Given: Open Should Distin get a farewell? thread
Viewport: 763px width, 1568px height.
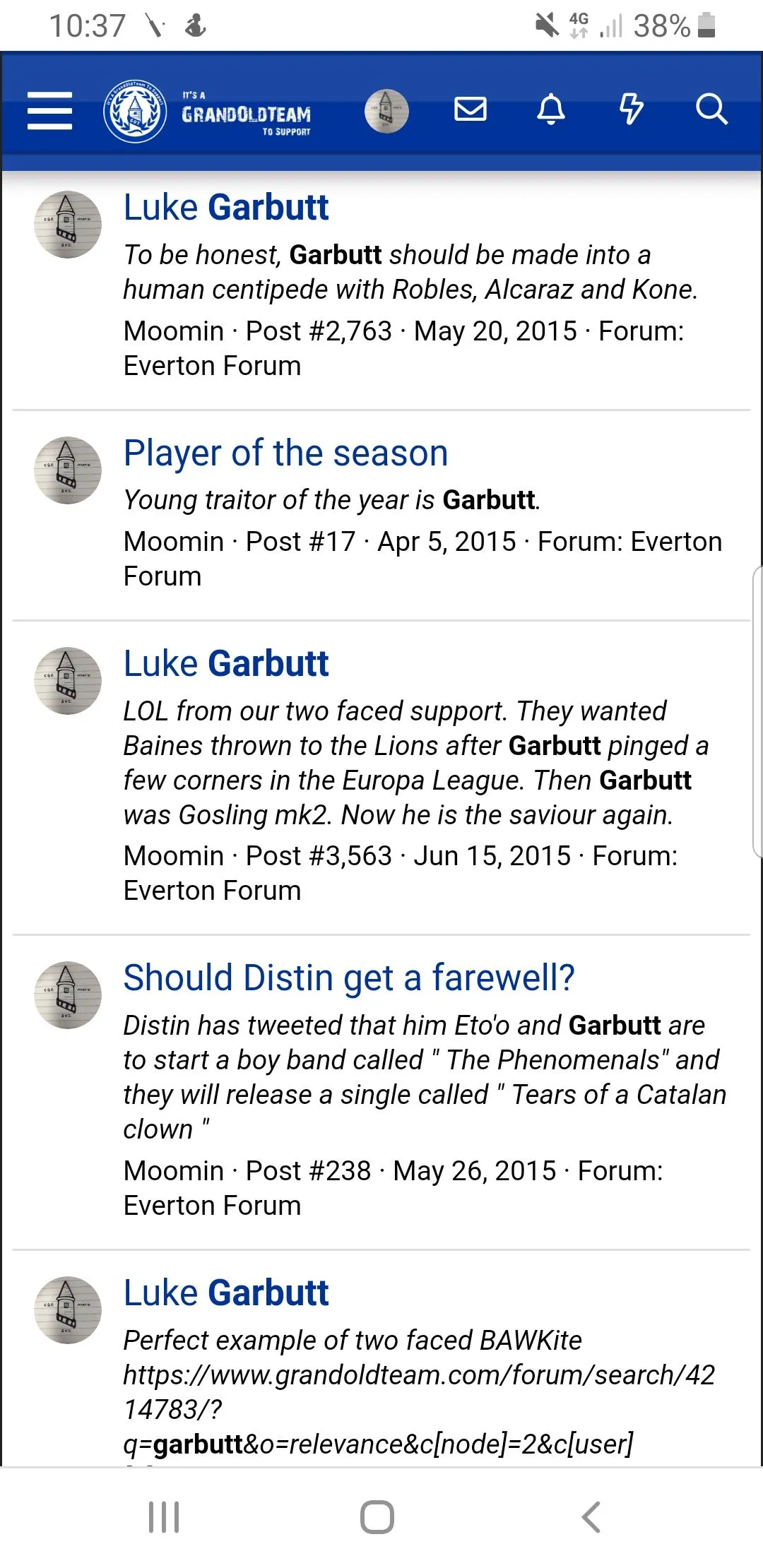Looking at the screenshot, I should (349, 978).
